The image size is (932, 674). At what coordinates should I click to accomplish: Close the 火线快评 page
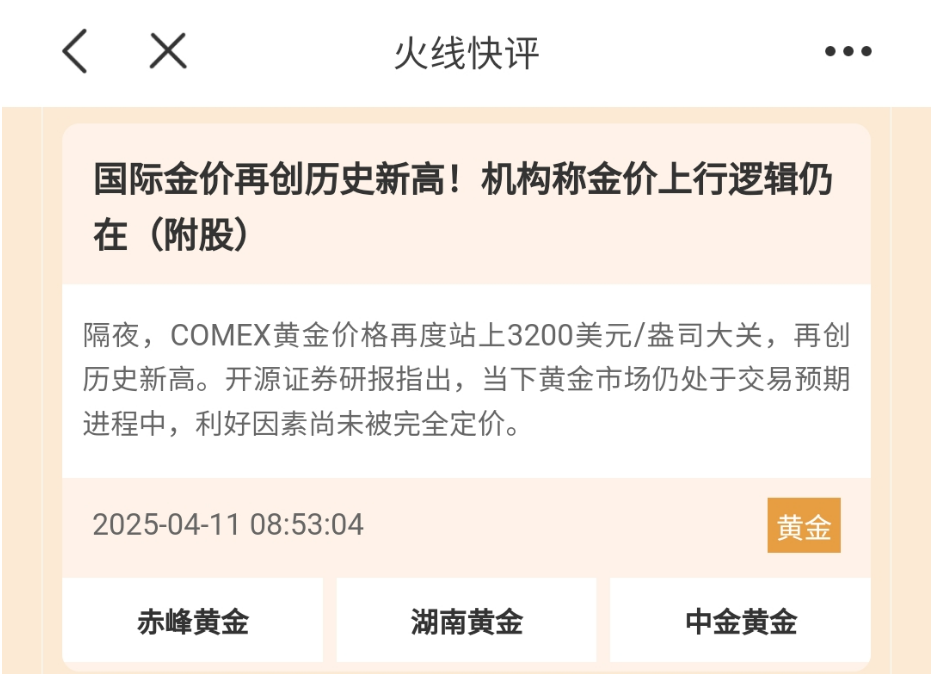pyautogui.click(x=168, y=51)
